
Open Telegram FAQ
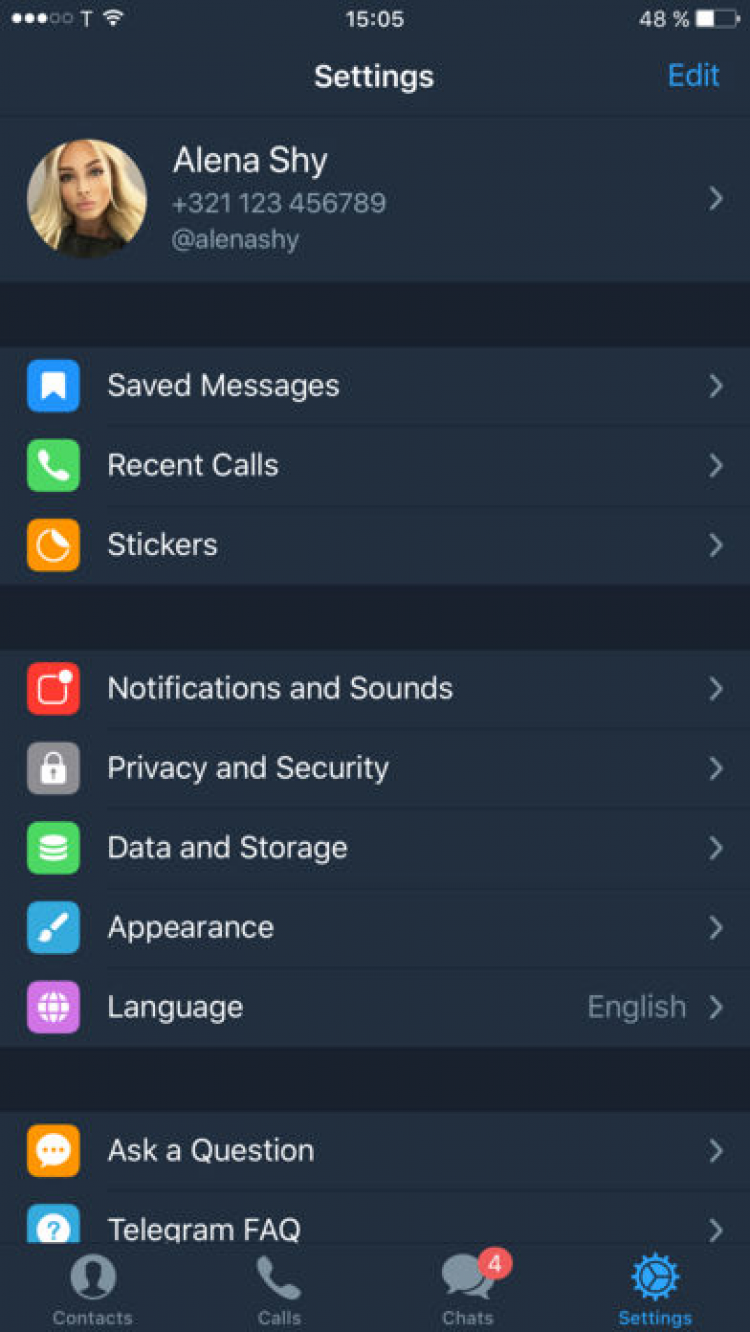[x=374, y=1226]
